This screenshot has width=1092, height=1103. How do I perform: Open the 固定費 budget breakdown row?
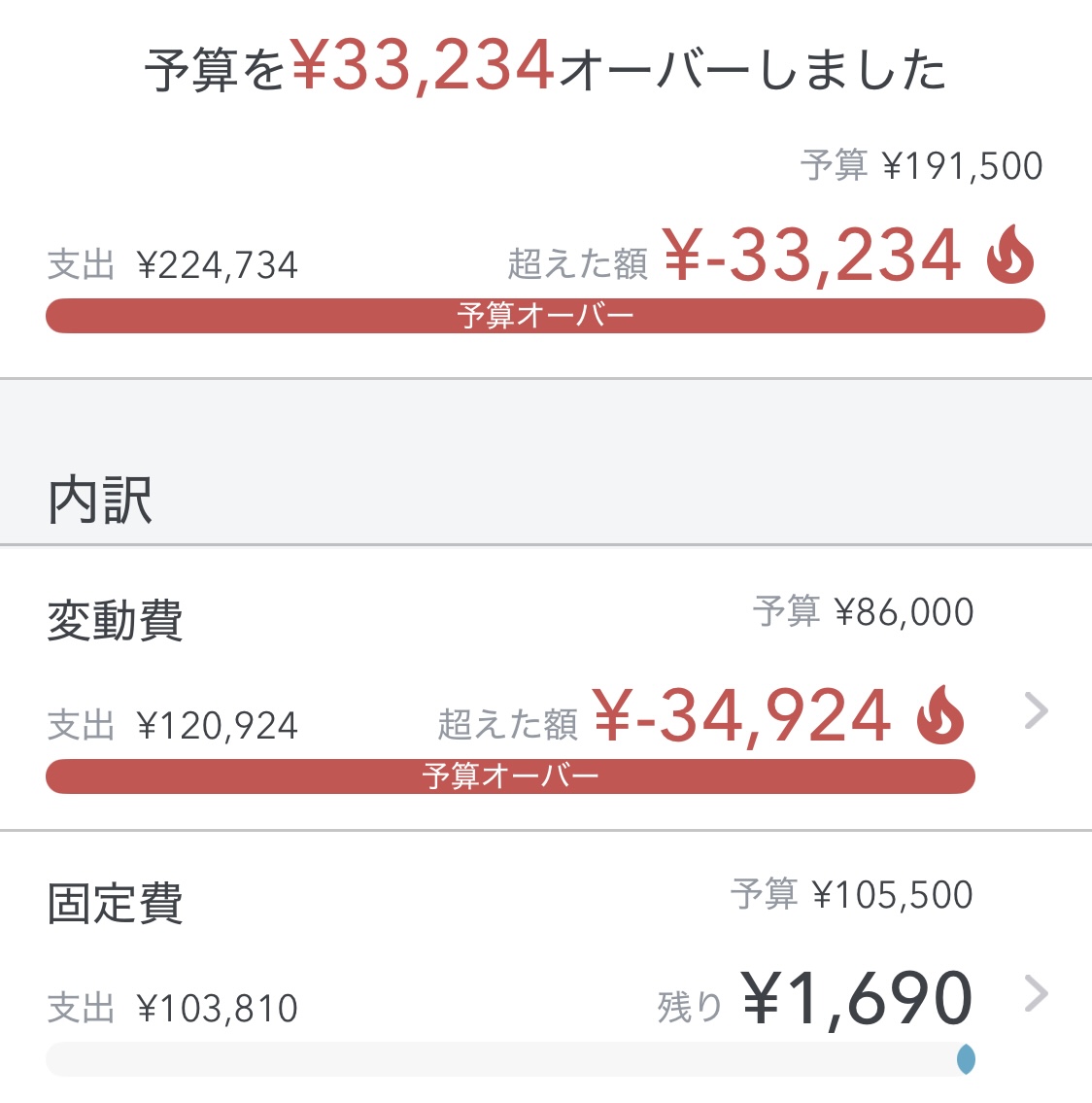pyautogui.click(x=546, y=967)
